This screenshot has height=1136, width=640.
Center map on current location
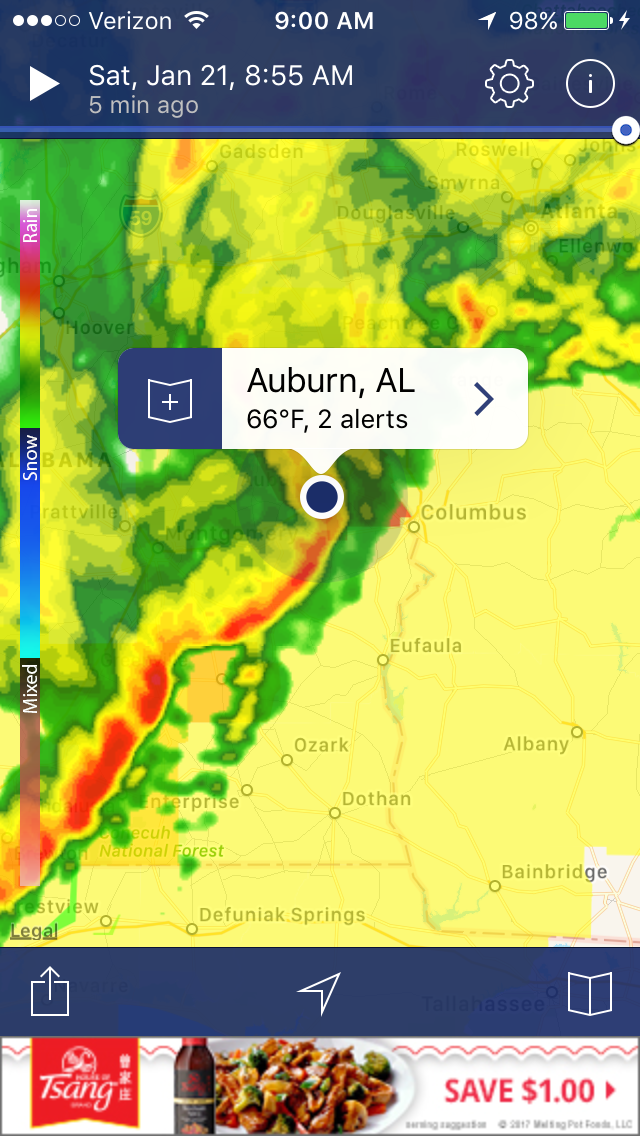pyautogui.click(x=320, y=993)
